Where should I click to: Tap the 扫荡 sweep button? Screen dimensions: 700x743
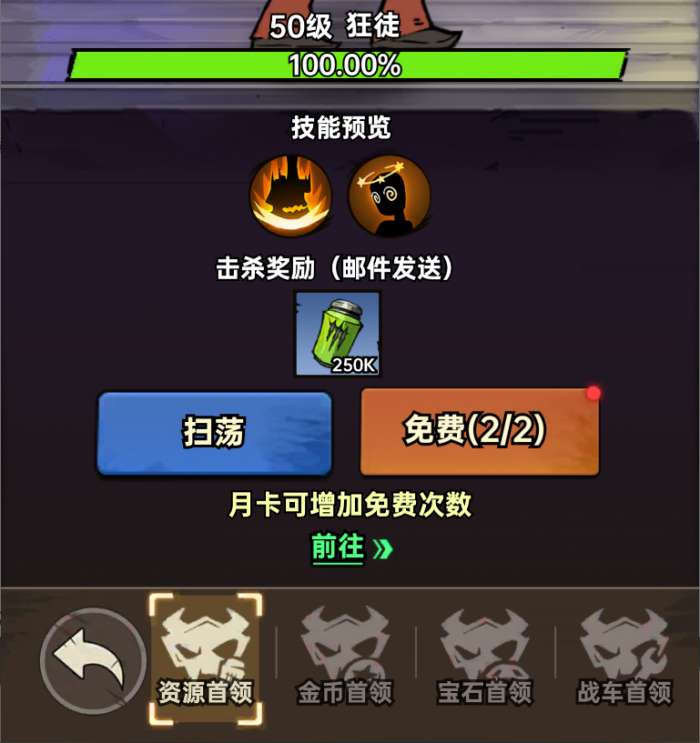coord(214,432)
